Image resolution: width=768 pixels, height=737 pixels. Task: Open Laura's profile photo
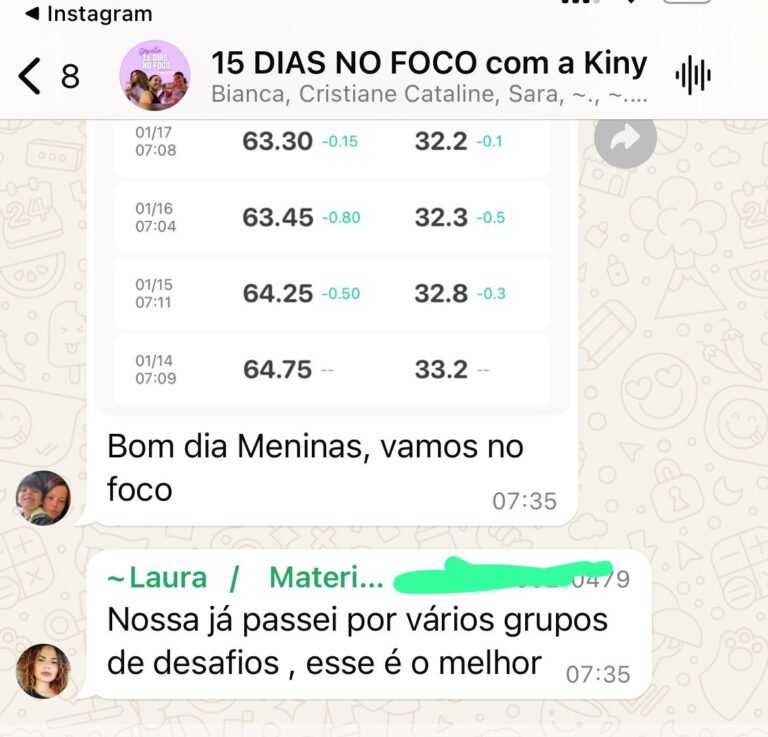click(44, 670)
